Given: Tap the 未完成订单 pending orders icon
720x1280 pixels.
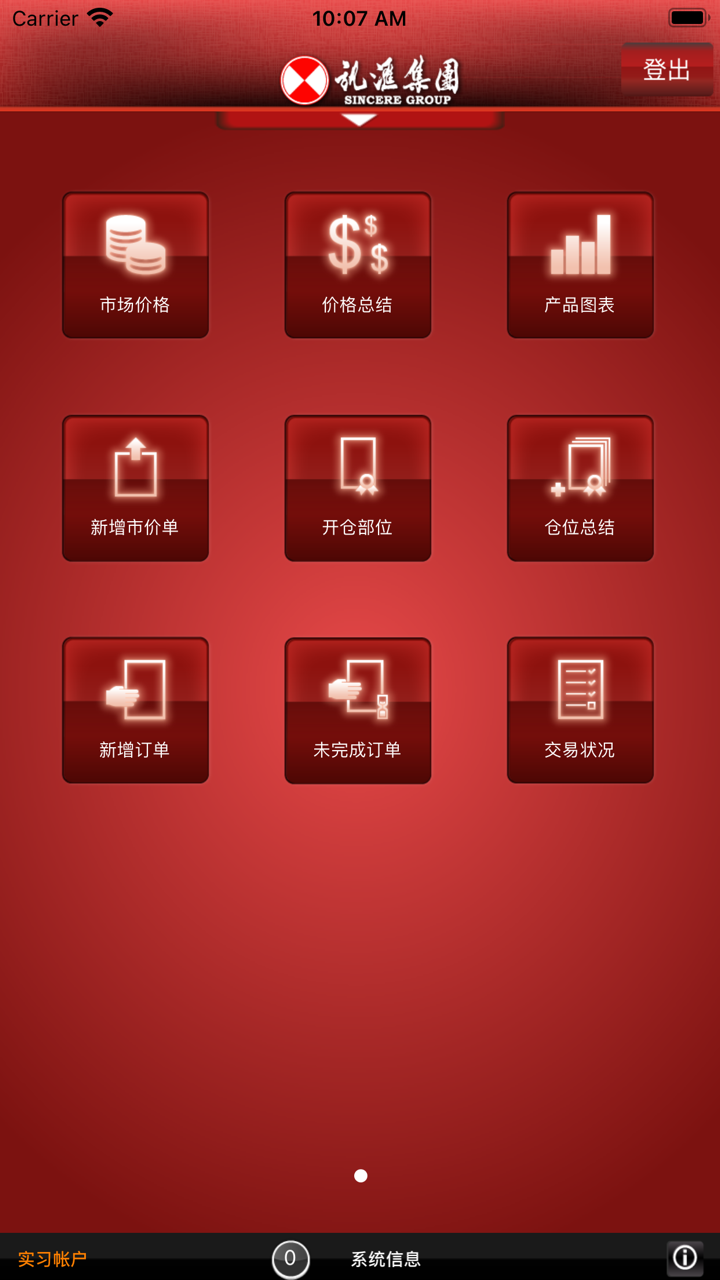Looking at the screenshot, I should (x=358, y=710).
